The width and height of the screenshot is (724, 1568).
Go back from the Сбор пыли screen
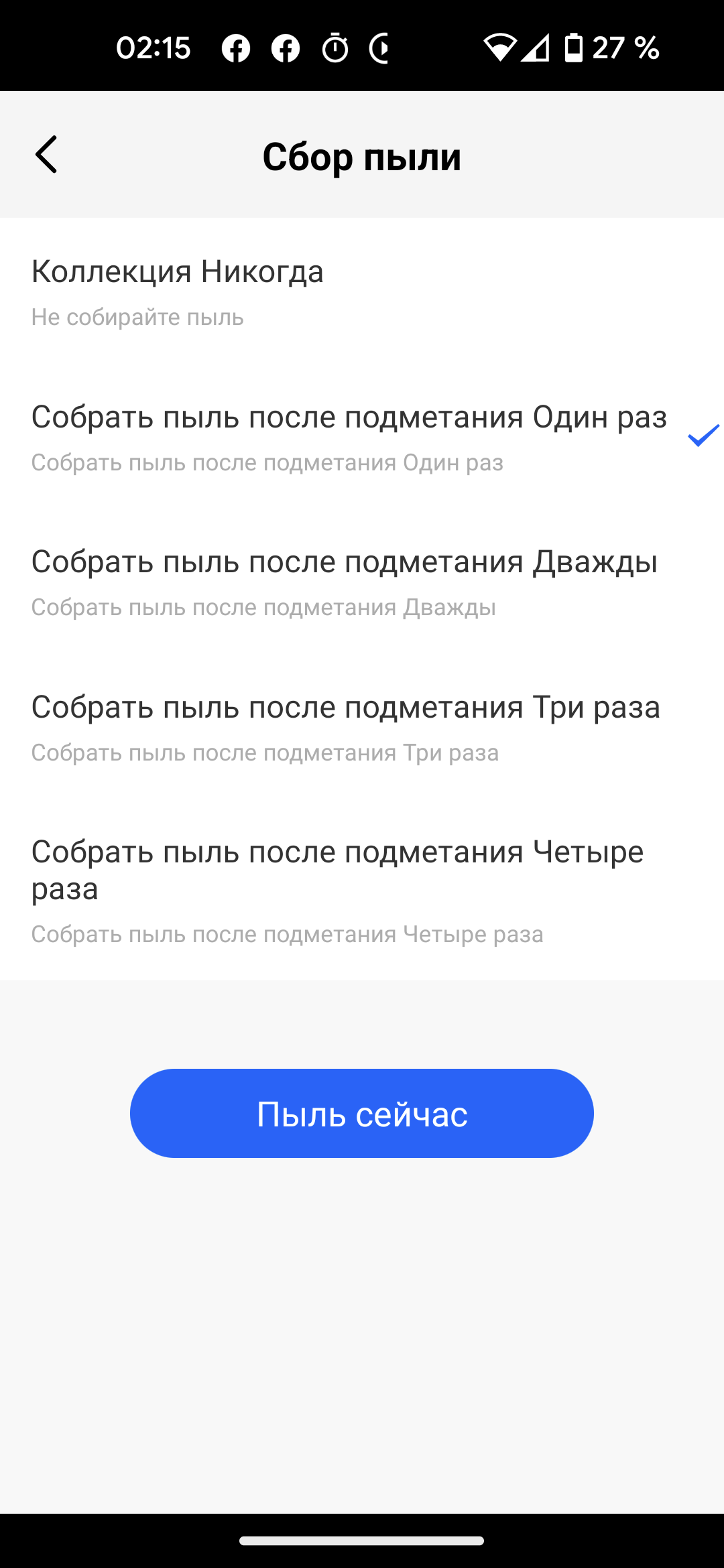46,155
